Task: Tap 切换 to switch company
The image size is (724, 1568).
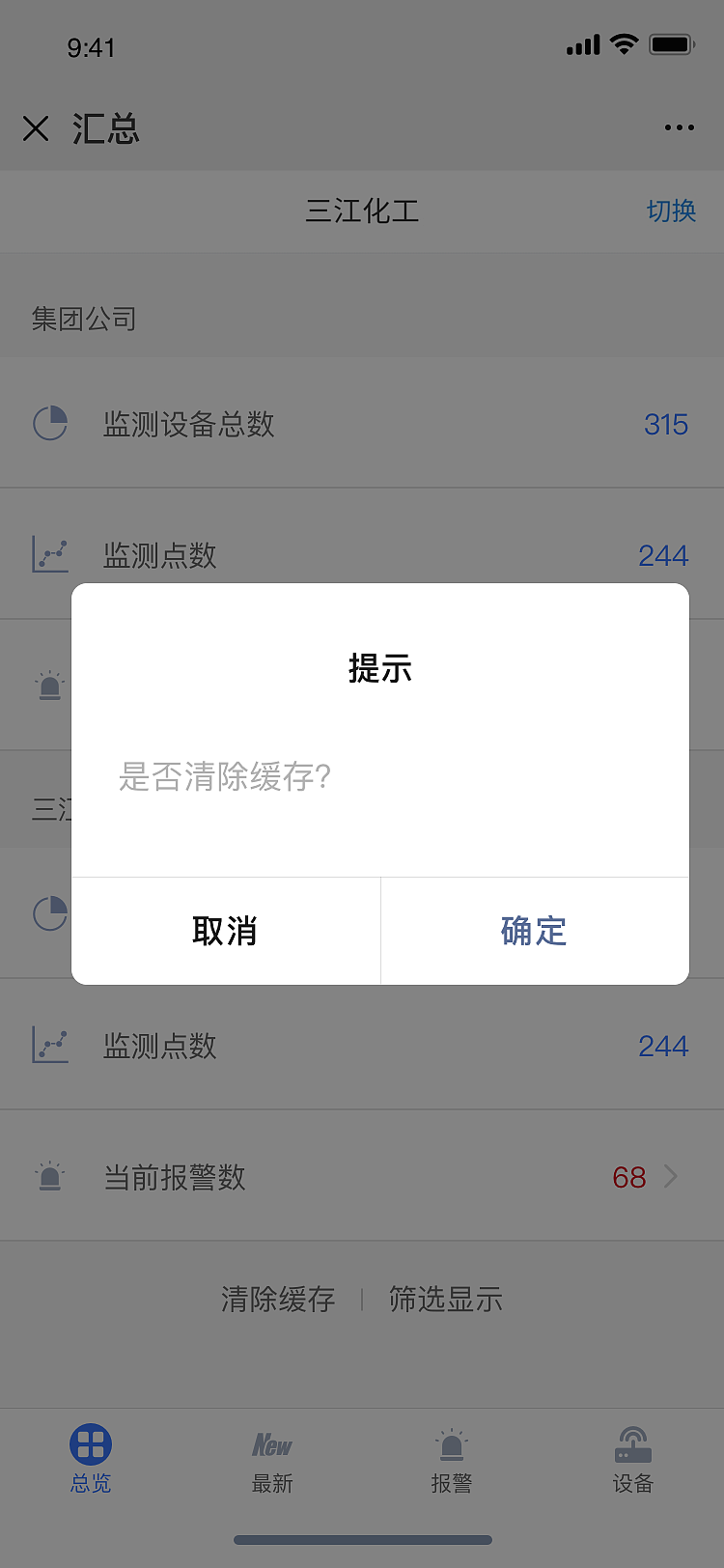Action: click(671, 211)
